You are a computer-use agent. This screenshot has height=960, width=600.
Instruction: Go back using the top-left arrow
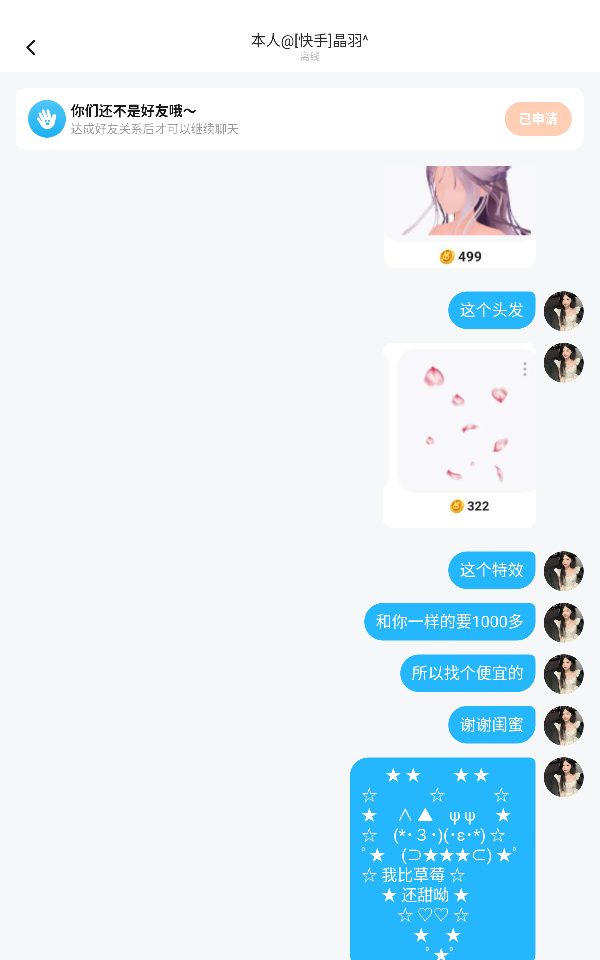[x=31, y=47]
